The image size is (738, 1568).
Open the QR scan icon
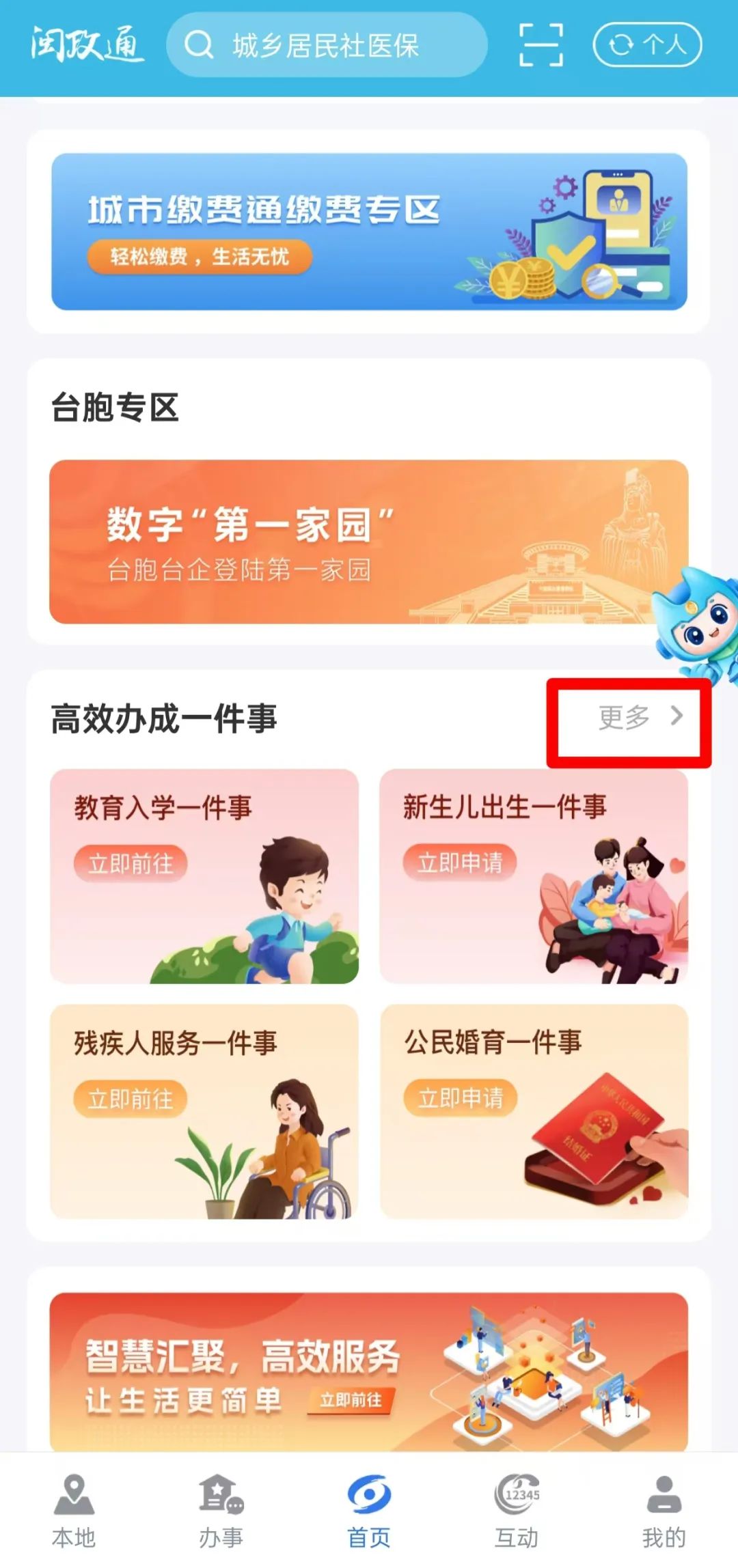pyautogui.click(x=541, y=45)
